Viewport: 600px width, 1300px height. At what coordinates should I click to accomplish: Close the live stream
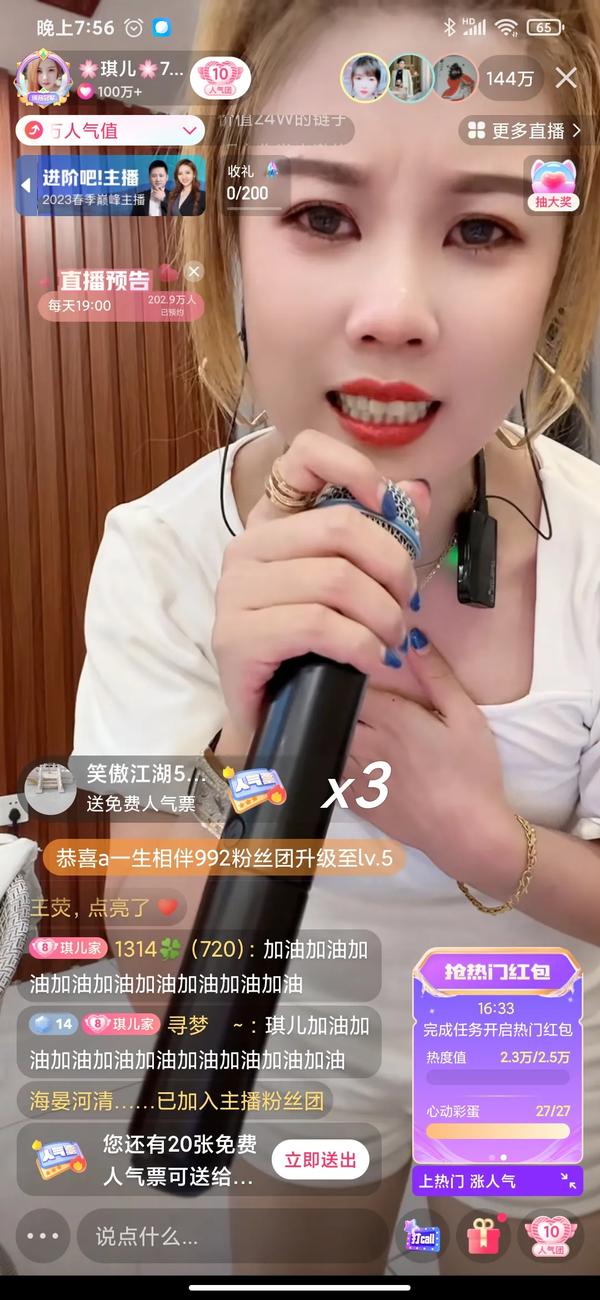[x=566, y=78]
